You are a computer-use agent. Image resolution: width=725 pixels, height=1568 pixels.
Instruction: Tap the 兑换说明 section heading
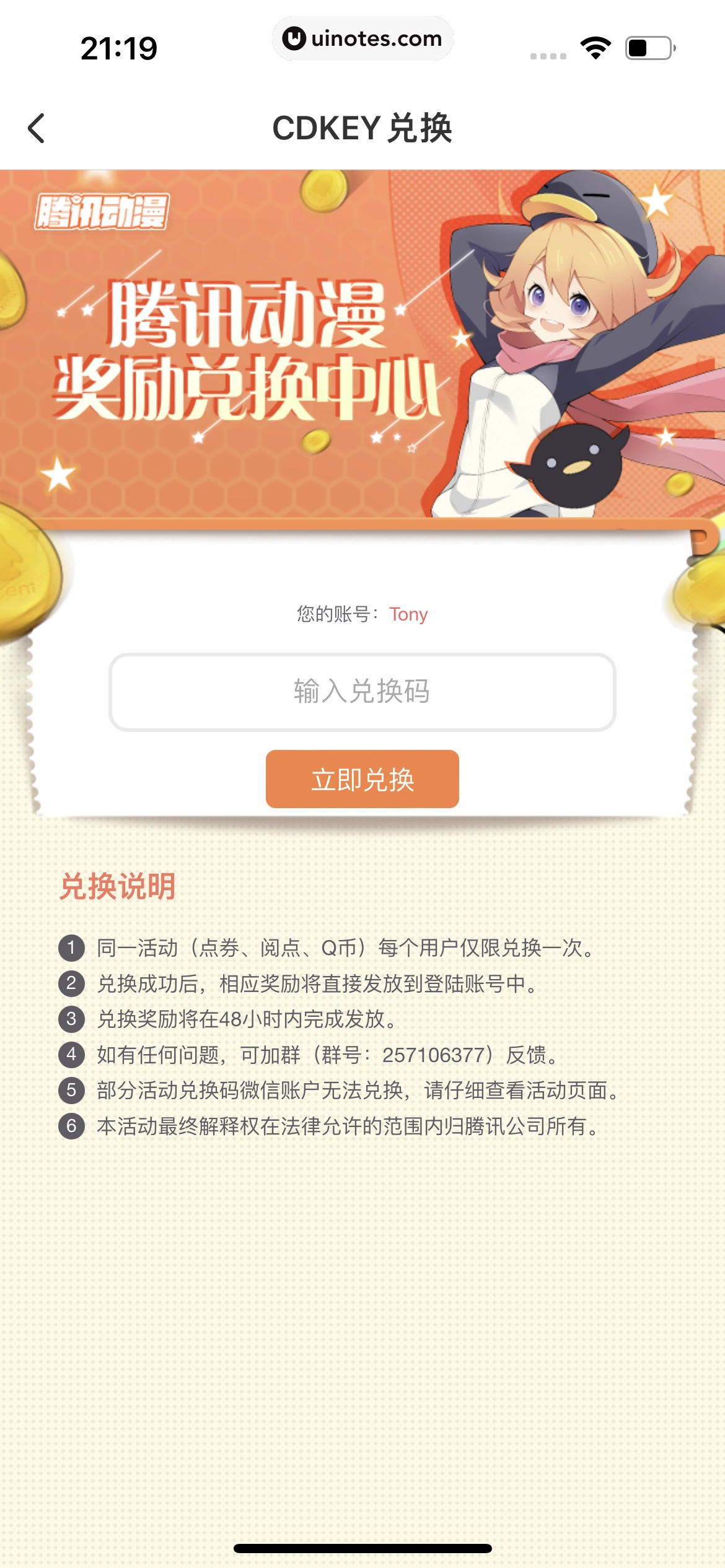[x=116, y=887]
